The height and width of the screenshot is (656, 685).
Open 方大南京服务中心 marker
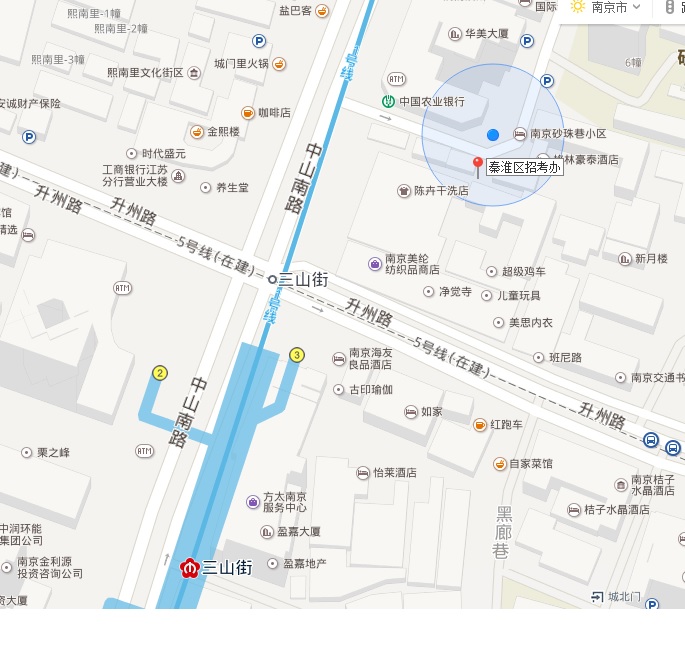pyautogui.click(x=251, y=502)
